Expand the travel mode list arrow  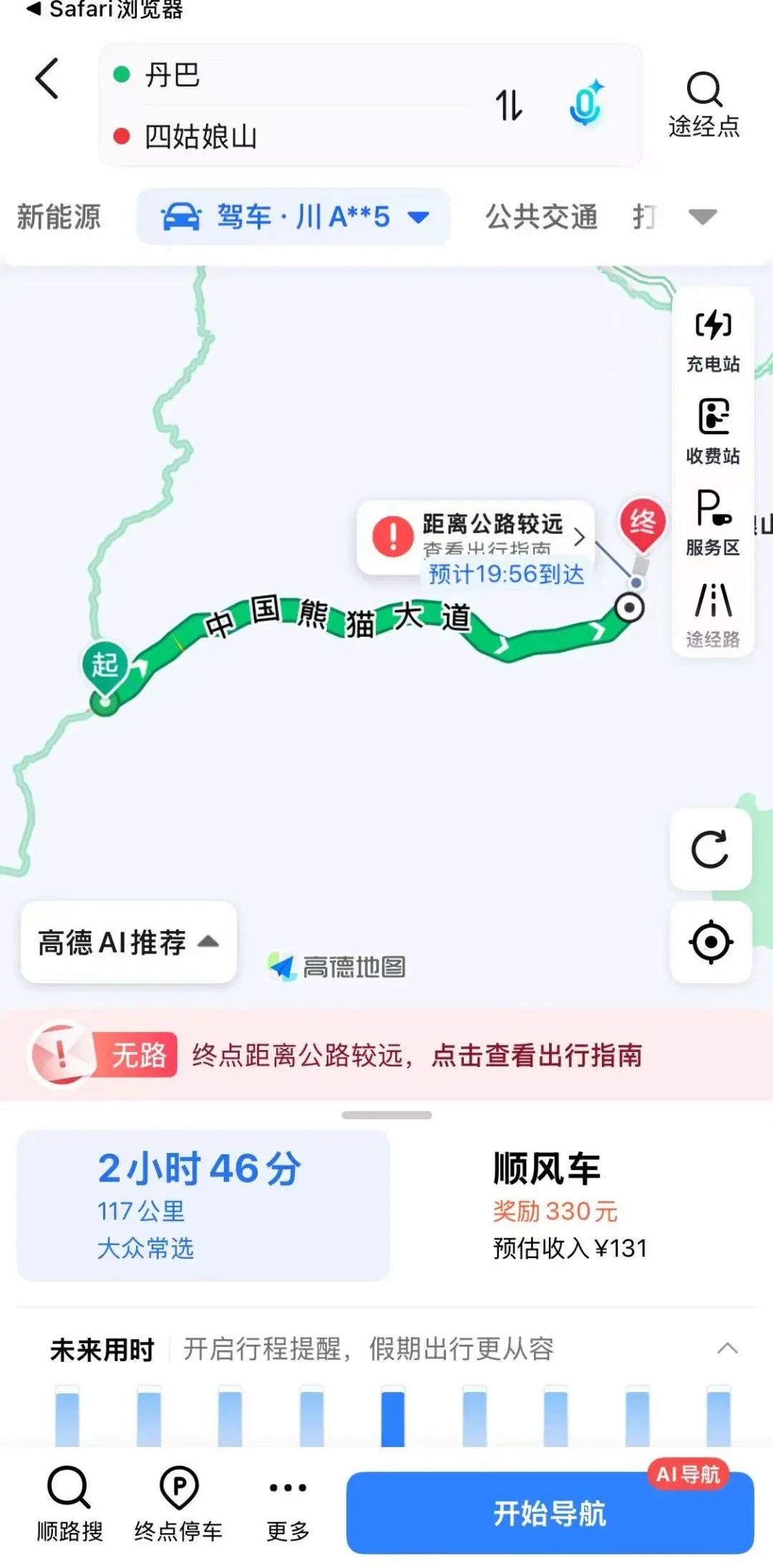tap(702, 216)
